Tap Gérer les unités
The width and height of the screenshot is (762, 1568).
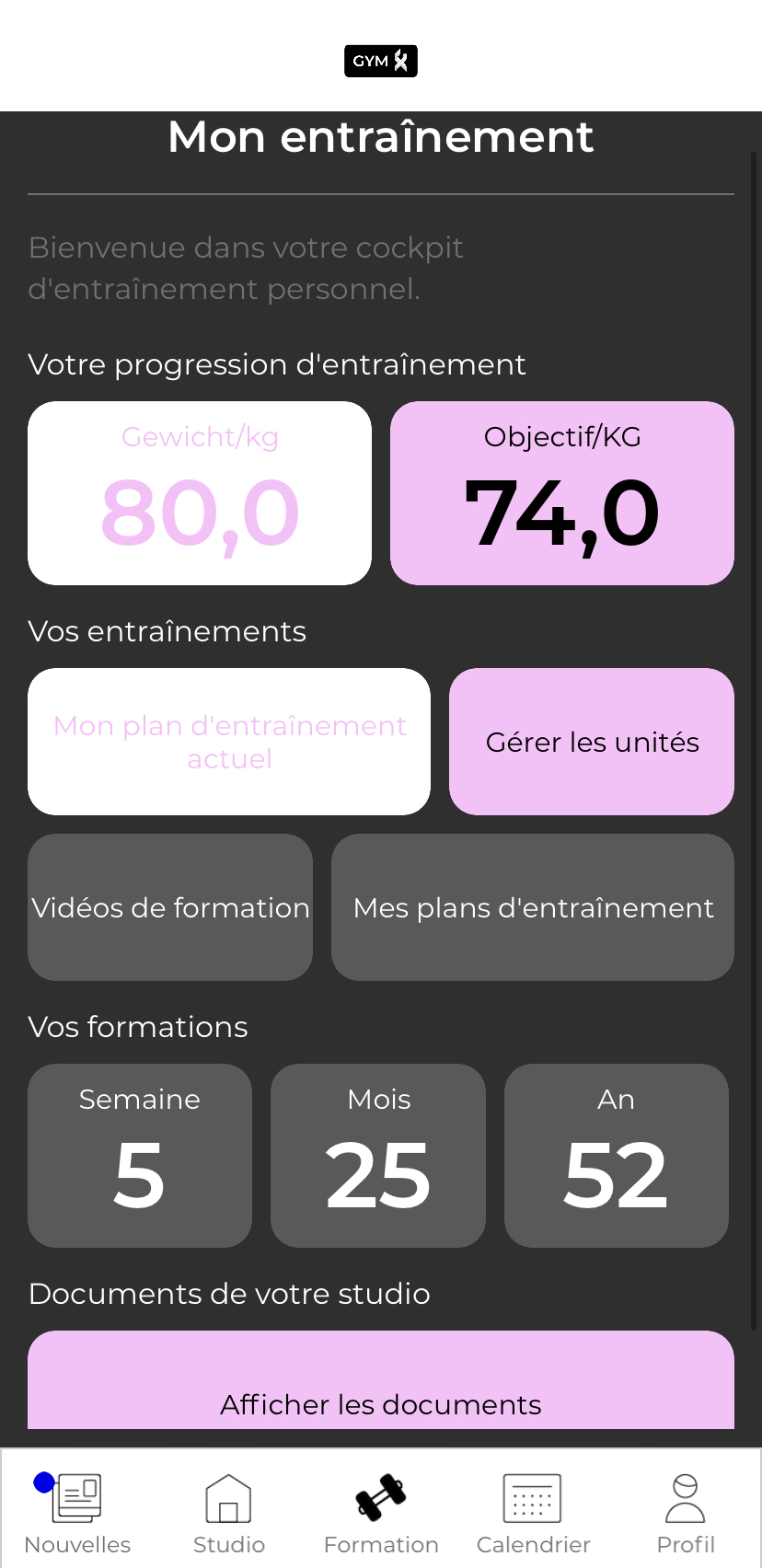(x=592, y=742)
